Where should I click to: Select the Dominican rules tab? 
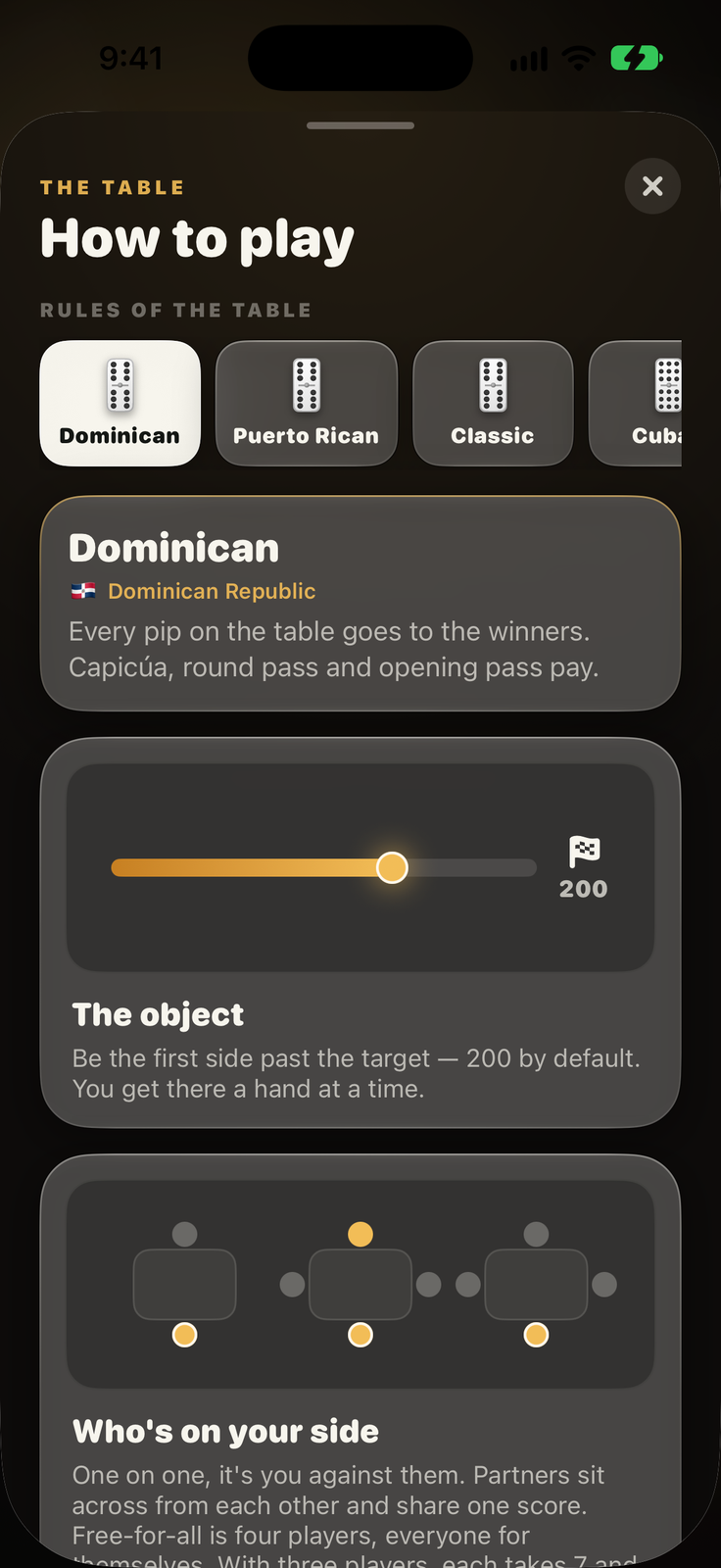point(120,403)
